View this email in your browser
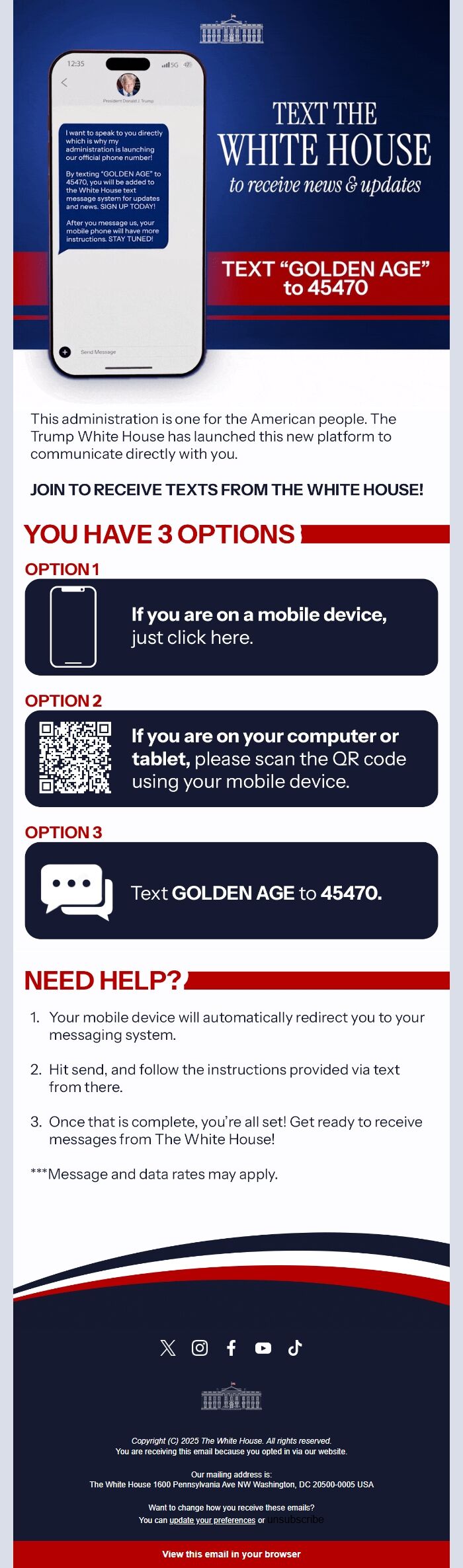The height and width of the screenshot is (1568, 463). (x=232, y=1554)
